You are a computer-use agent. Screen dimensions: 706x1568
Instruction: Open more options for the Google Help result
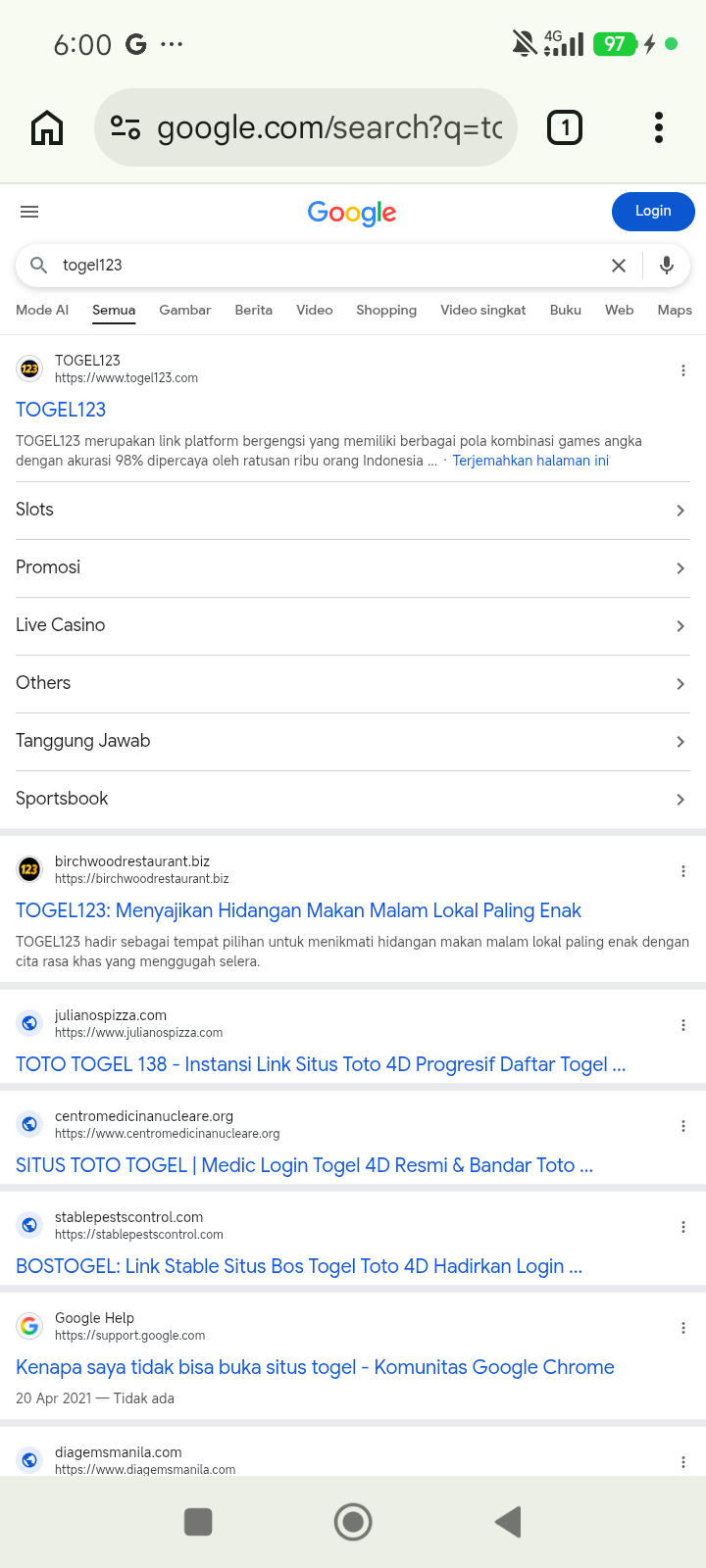pos(683,1328)
